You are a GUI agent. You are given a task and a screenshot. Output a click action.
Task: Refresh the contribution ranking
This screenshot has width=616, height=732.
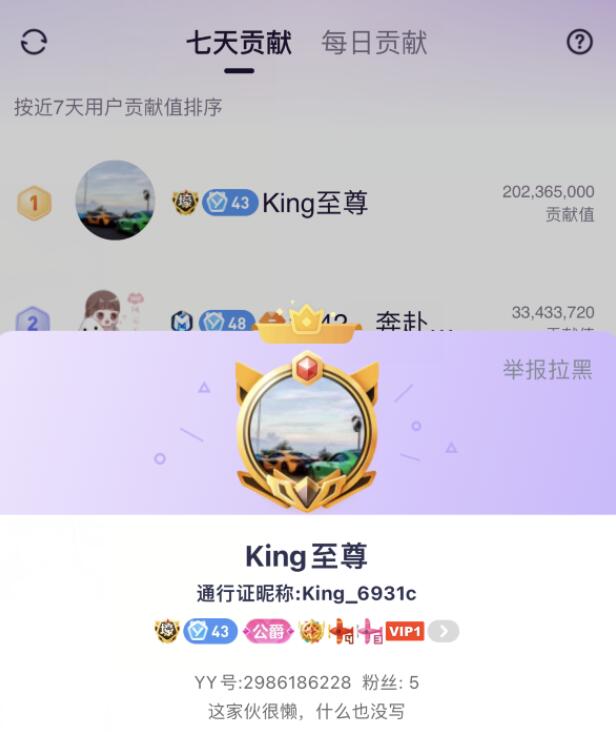tap(33, 42)
